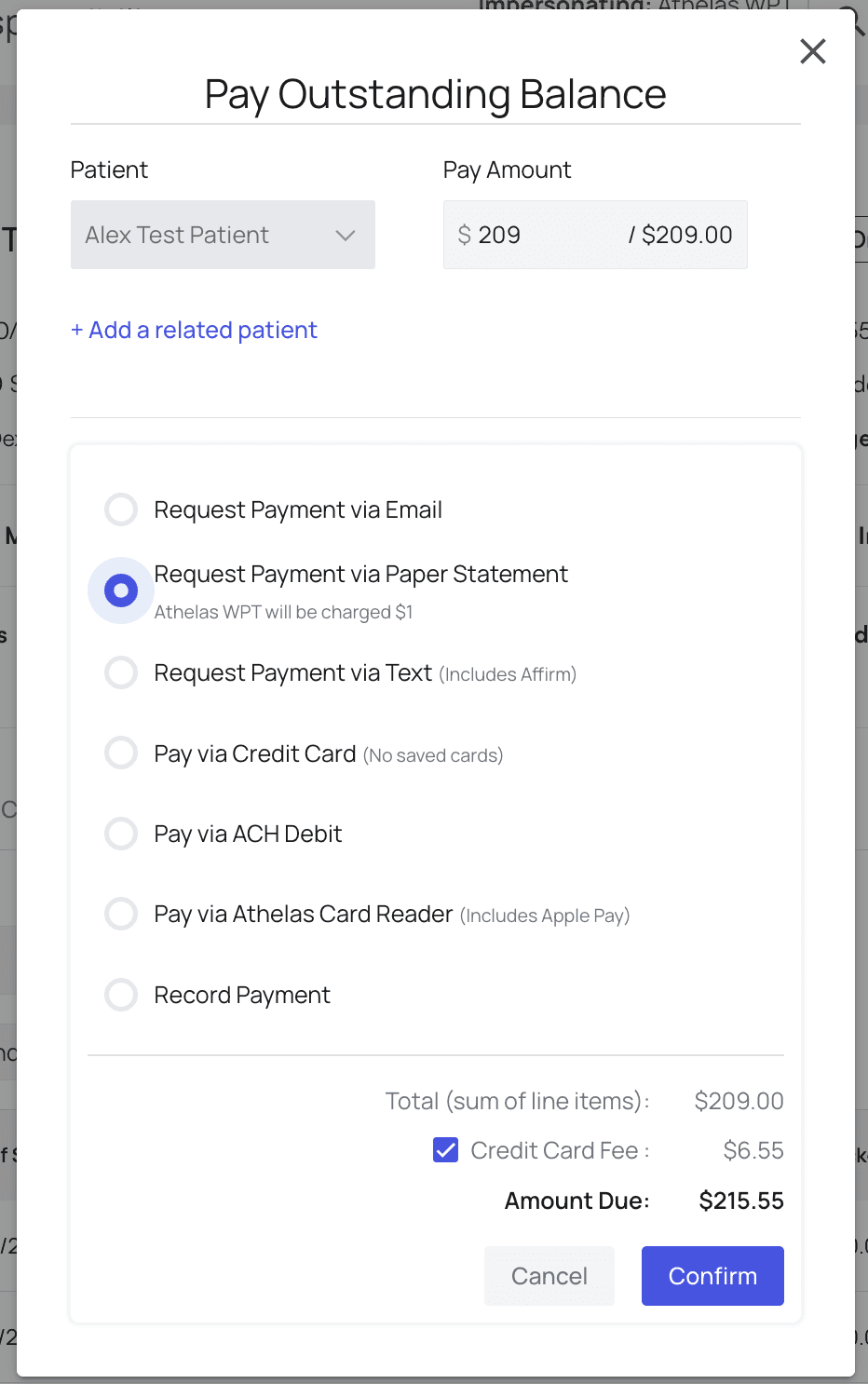Choose Request Payment via Paper Statement

point(121,590)
